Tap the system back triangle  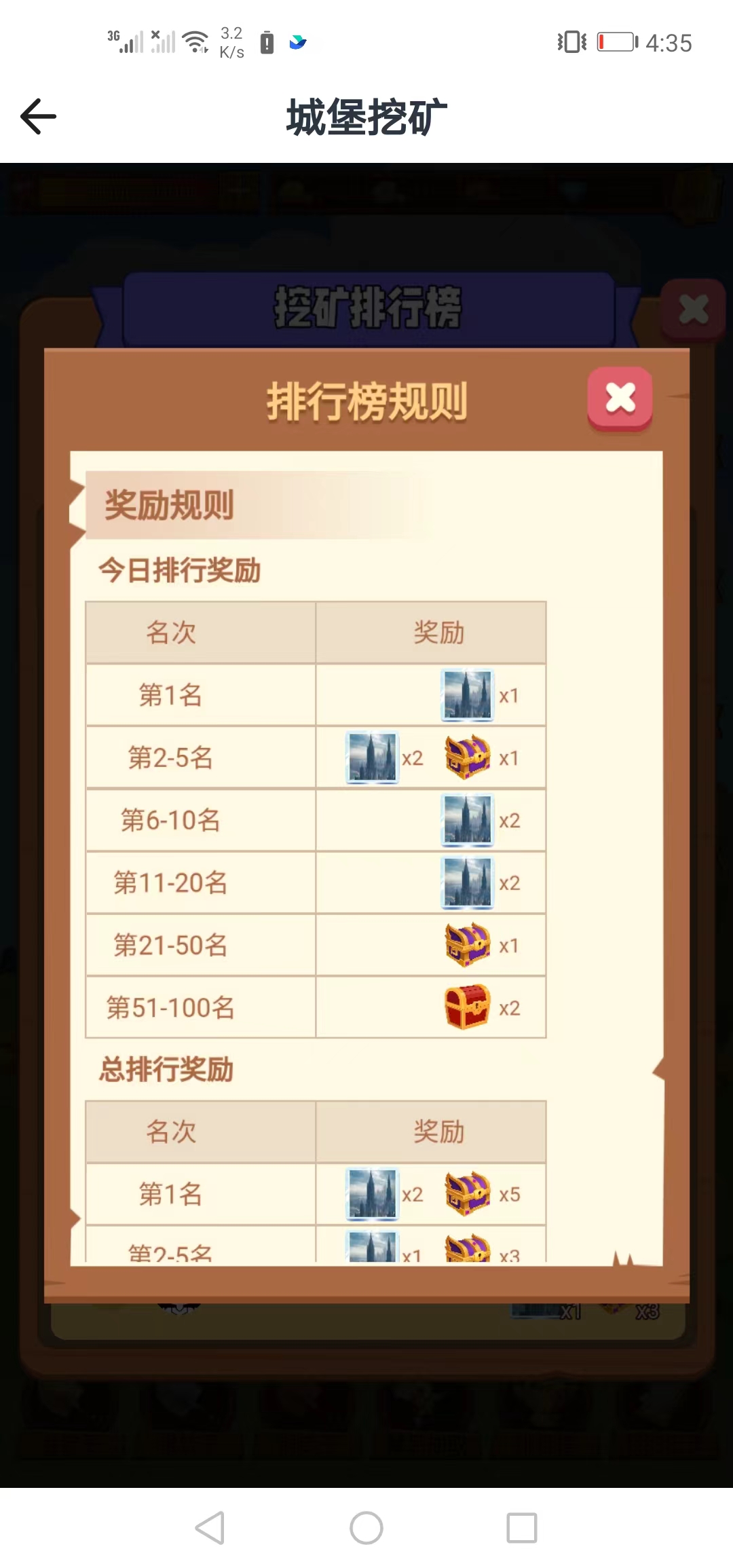[x=210, y=1528]
